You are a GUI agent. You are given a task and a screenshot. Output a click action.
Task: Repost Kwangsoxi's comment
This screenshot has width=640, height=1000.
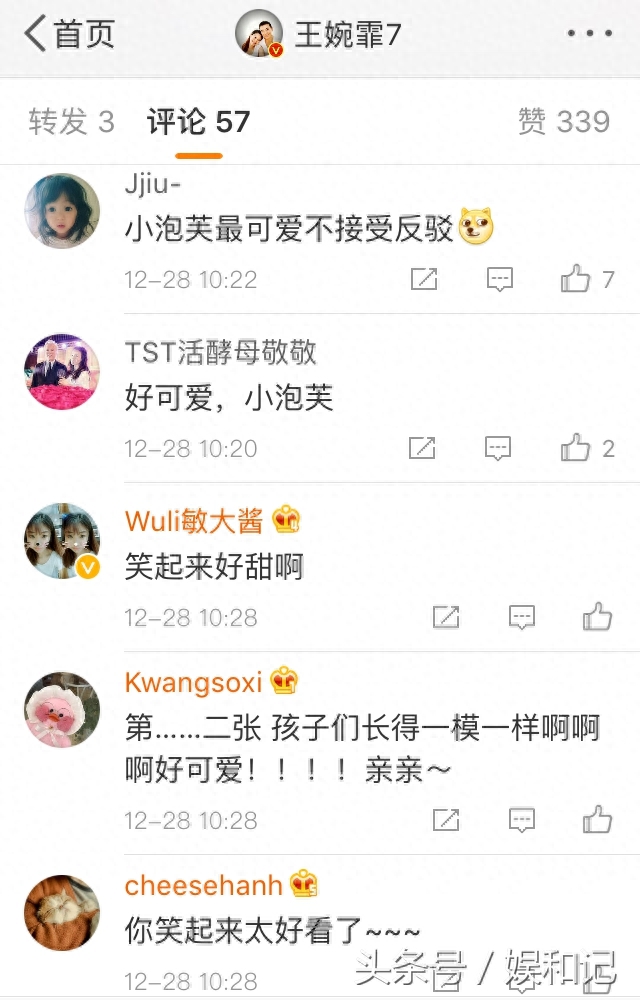(446, 820)
